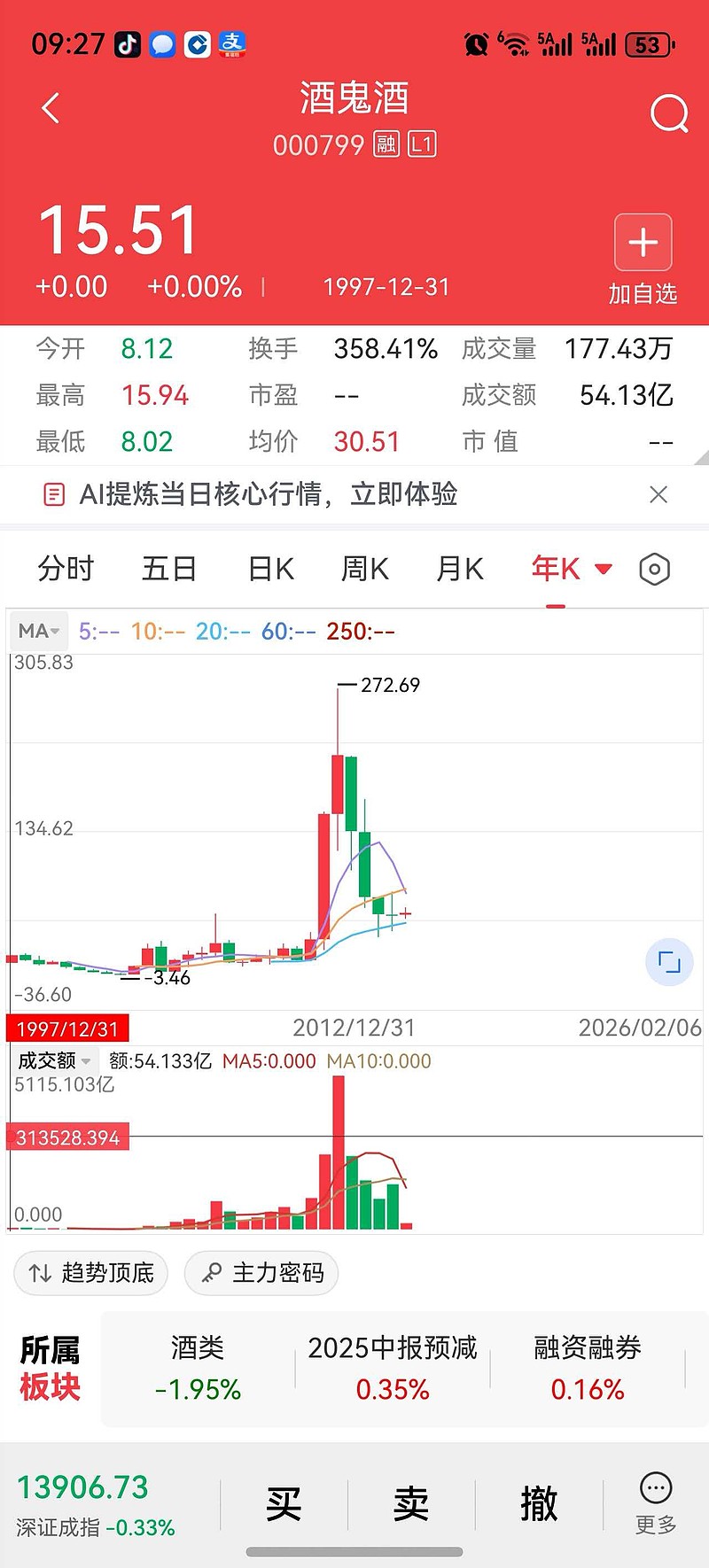
Task: Tap the fullscreen icon inside the K-line chart
Action: [669, 962]
